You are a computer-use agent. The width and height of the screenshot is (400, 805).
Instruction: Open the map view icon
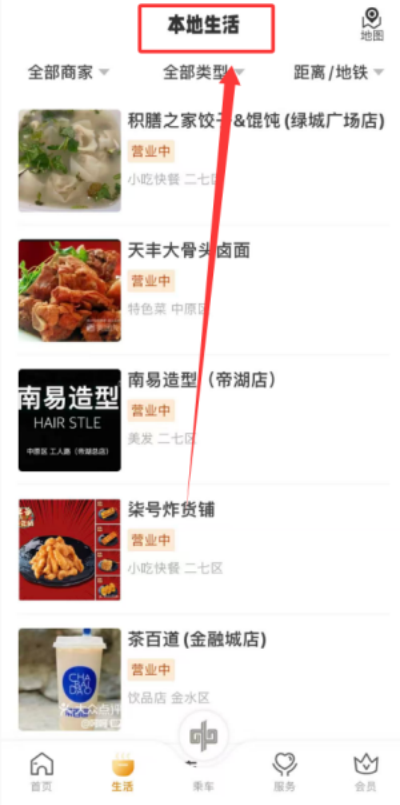pos(372,25)
